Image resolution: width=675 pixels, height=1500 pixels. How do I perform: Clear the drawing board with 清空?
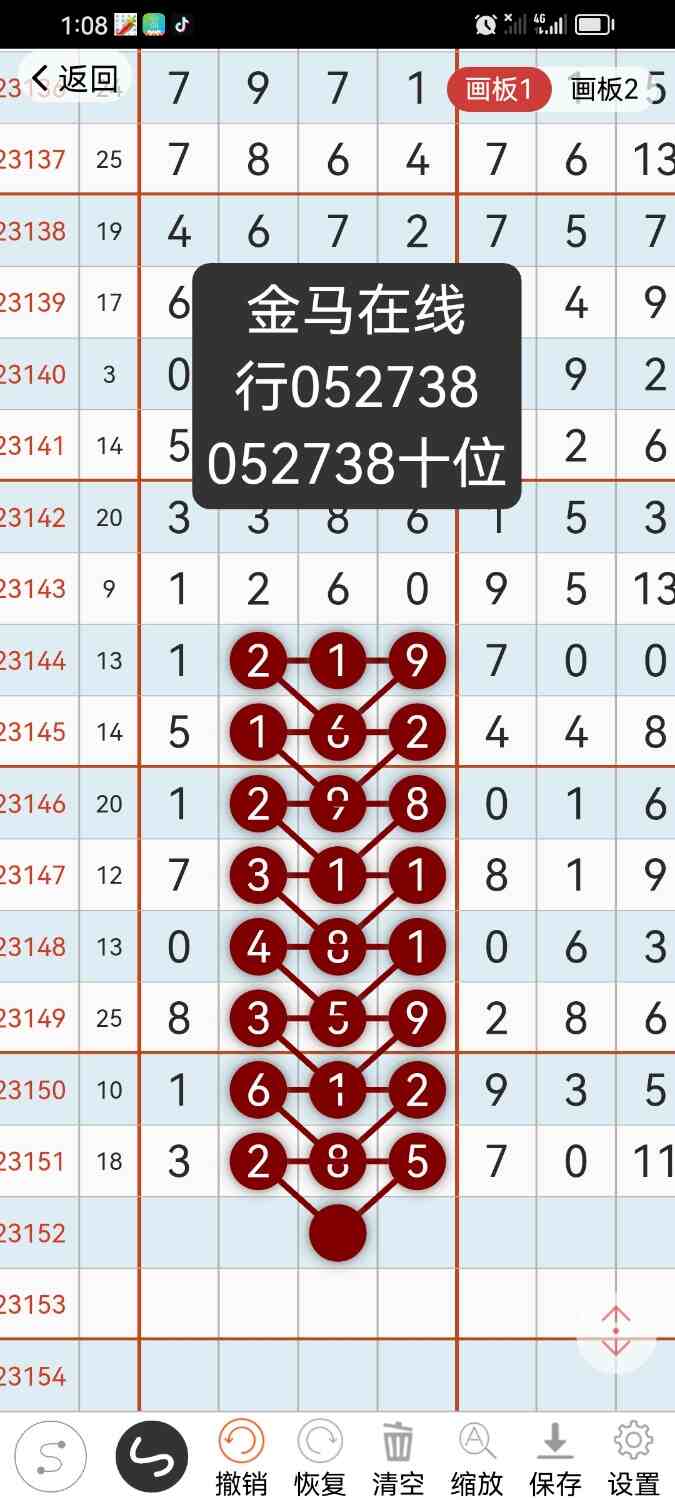point(398,1457)
